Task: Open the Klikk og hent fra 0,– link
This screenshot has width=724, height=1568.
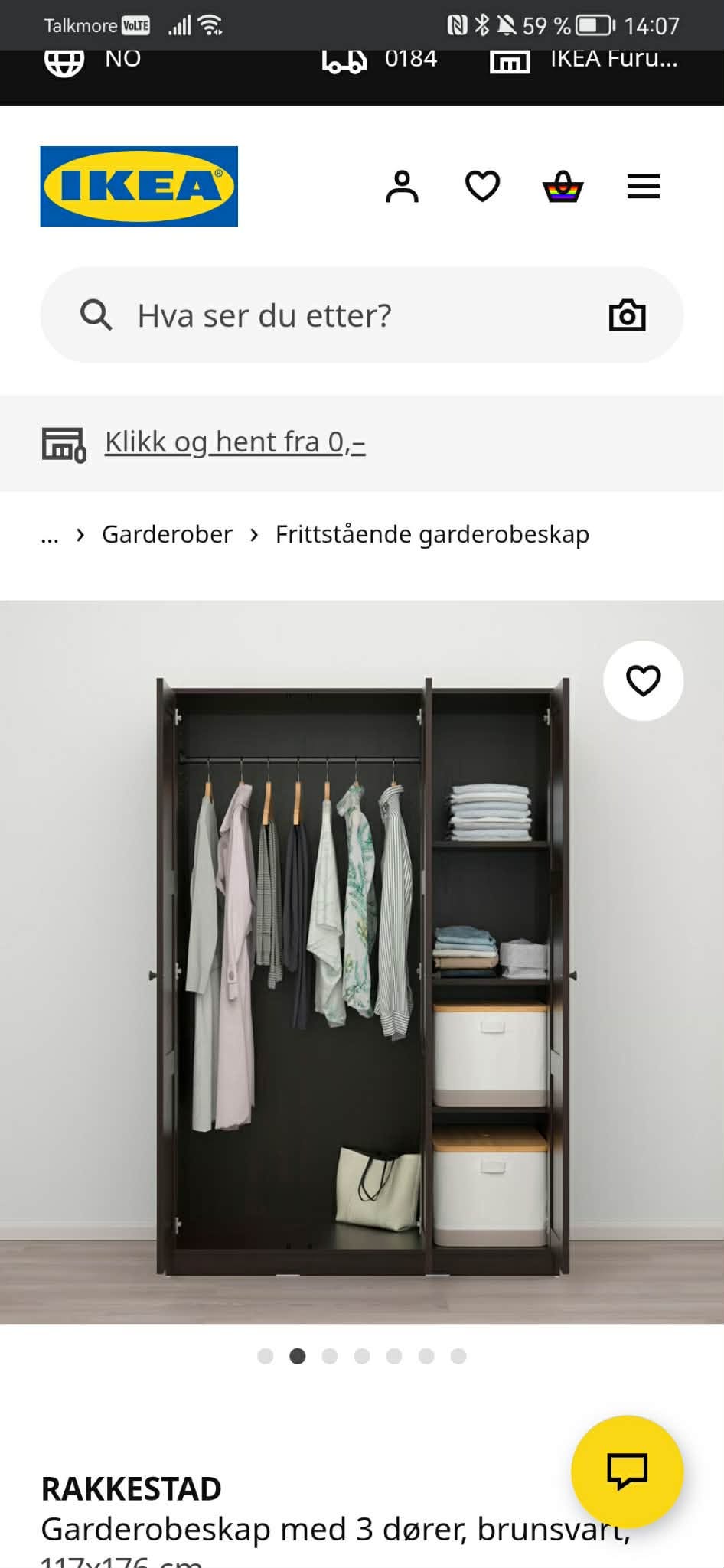Action: 234,442
